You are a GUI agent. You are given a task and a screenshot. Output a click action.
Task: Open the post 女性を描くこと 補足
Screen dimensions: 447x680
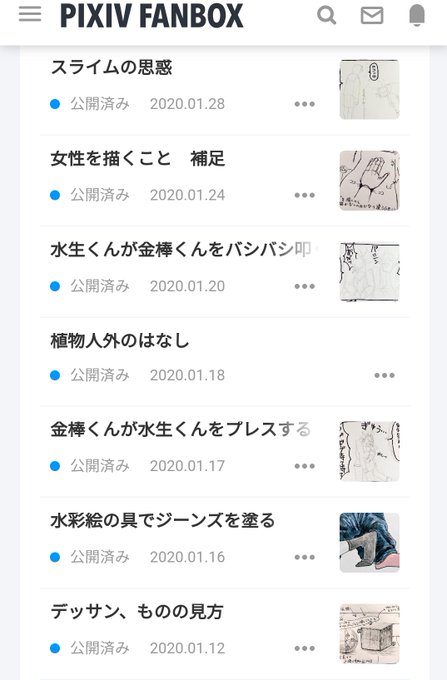click(x=137, y=159)
